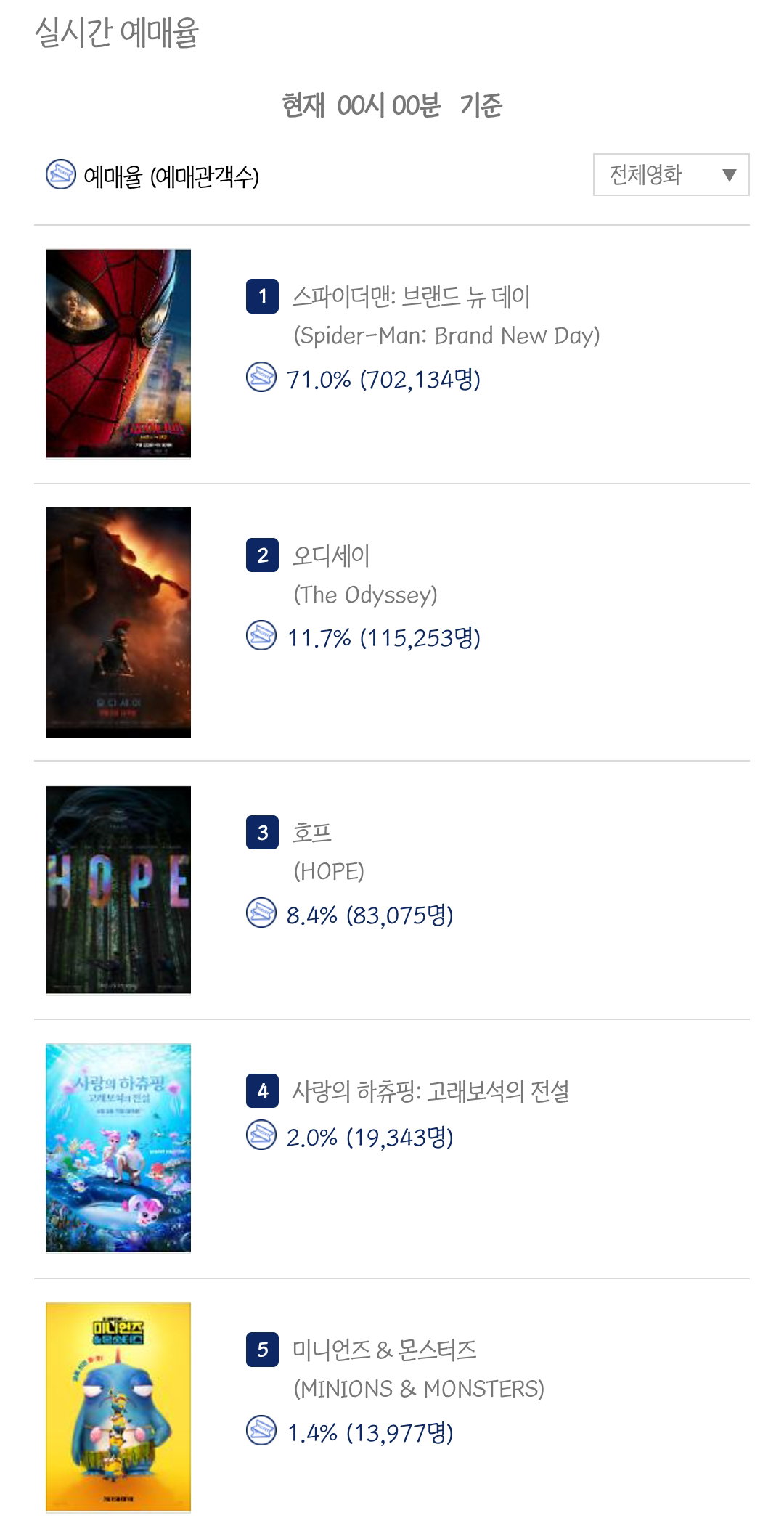
Task: Tap the 스파이더맨: 브랜드 뉴 데이 title
Action: pyautogui.click(x=411, y=296)
